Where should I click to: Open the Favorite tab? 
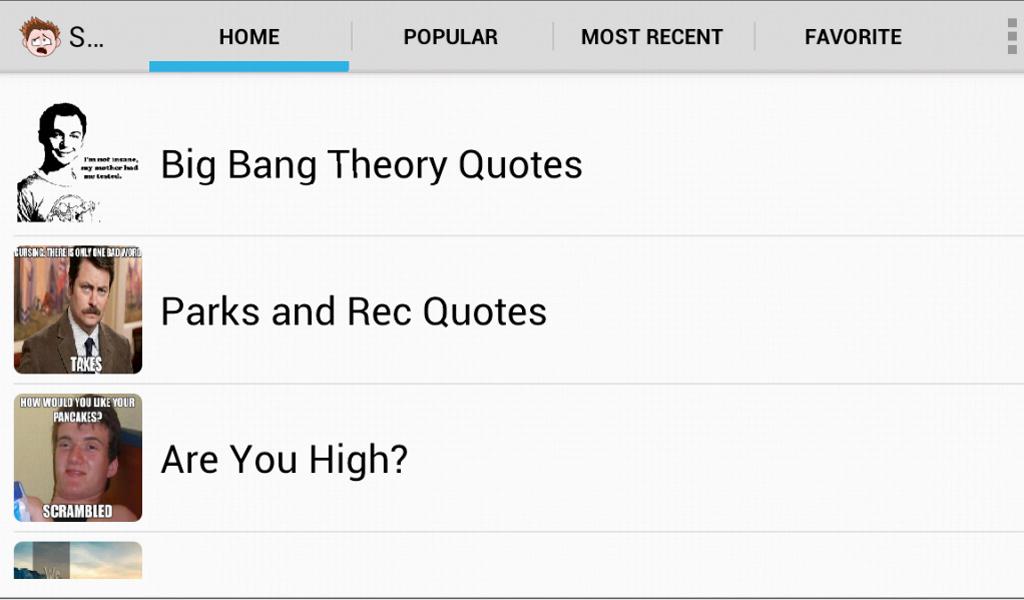tap(853, 37)
